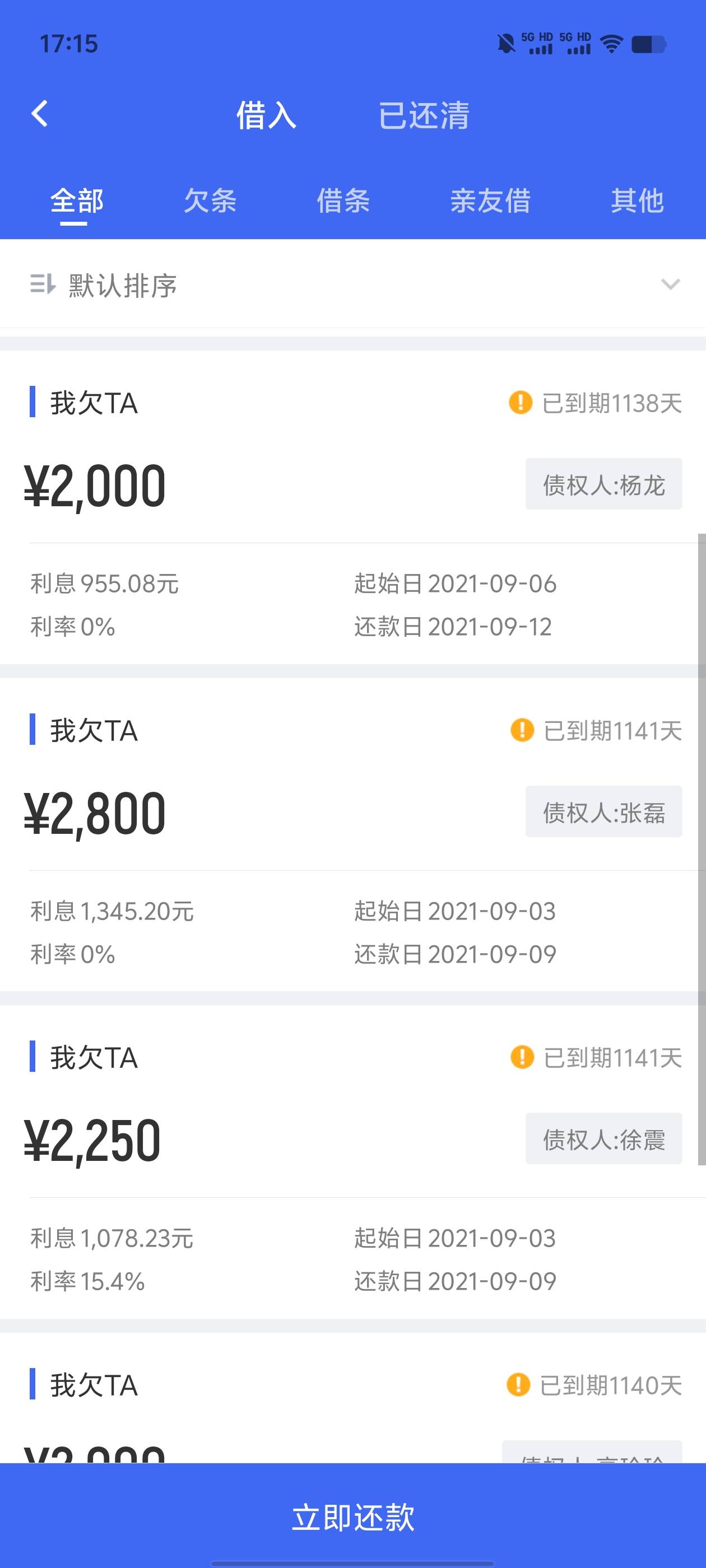The height and width of the screenshot is (1568, 706).
Task: Open the 亲友借 tab
Action: (490, 201)
